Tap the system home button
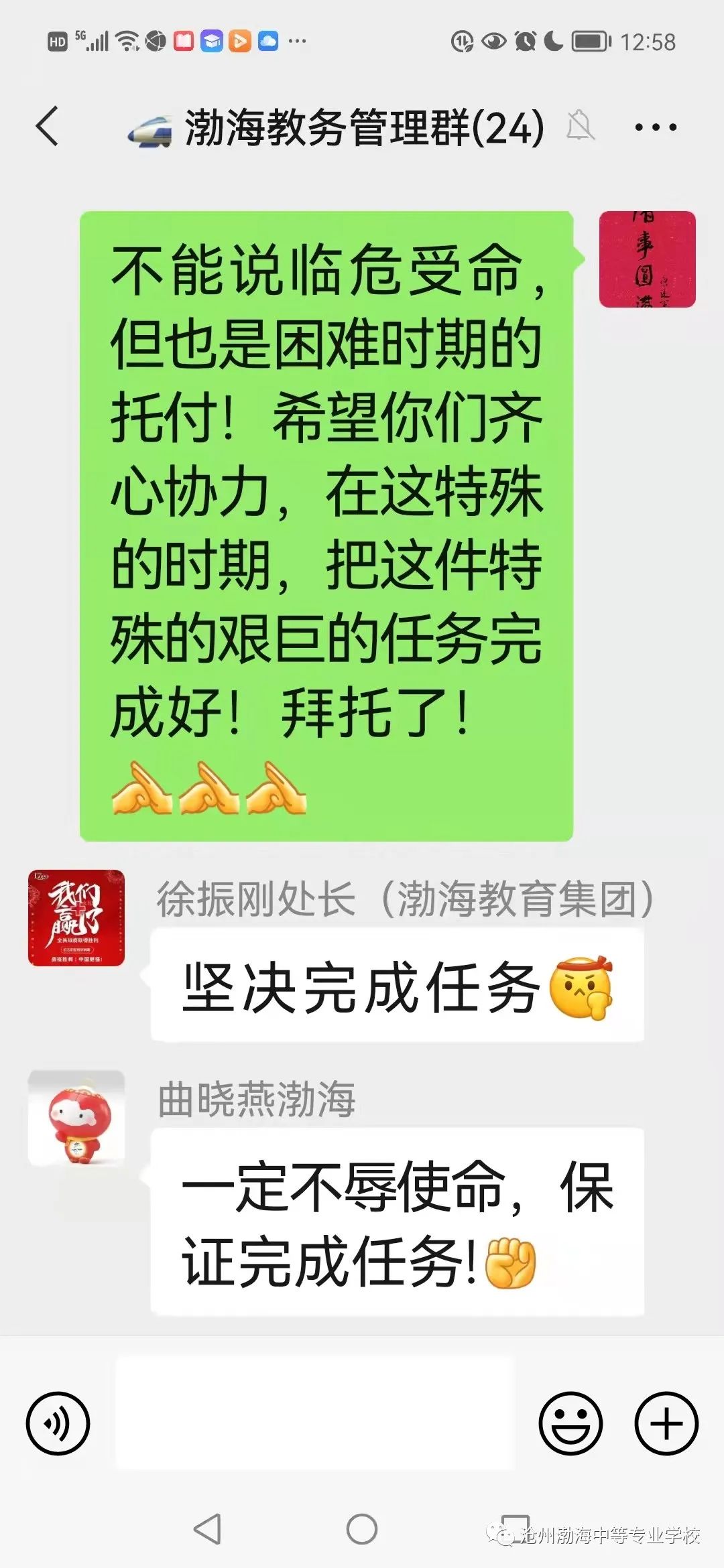724x1568 pixels. point(362,1528)
